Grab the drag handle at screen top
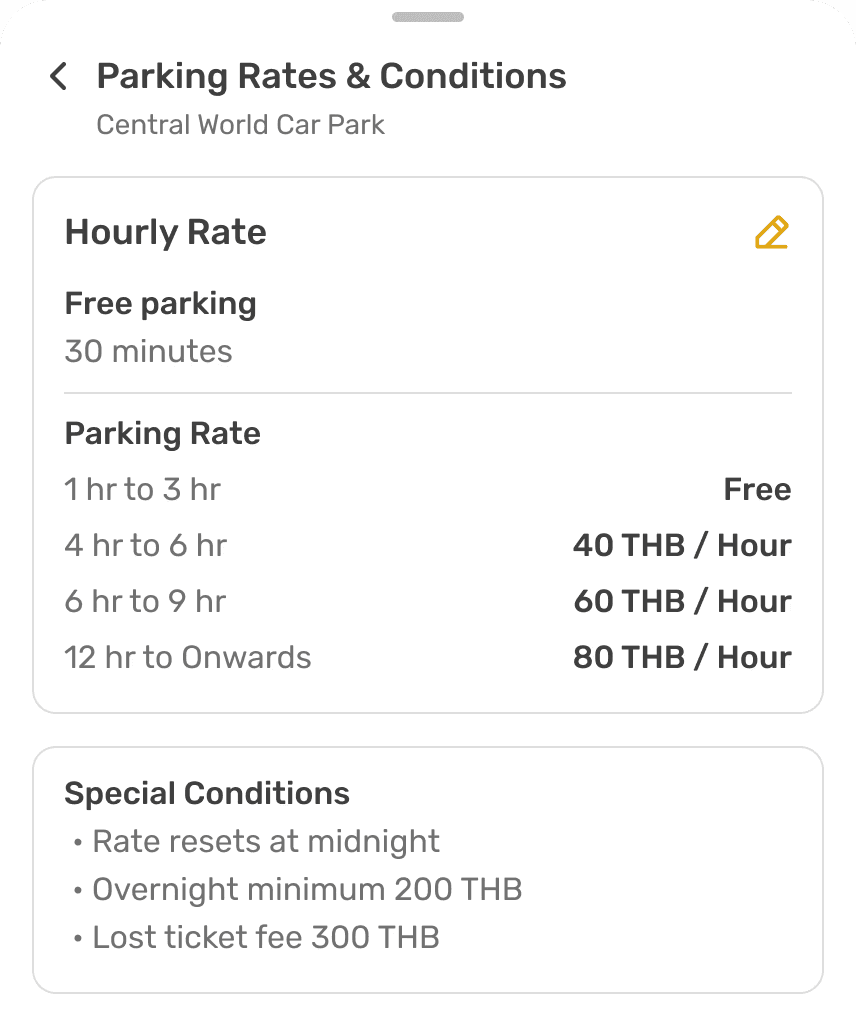Image resolution: width=856 pixels, height=1011 pixels. [x=427, y=16]
